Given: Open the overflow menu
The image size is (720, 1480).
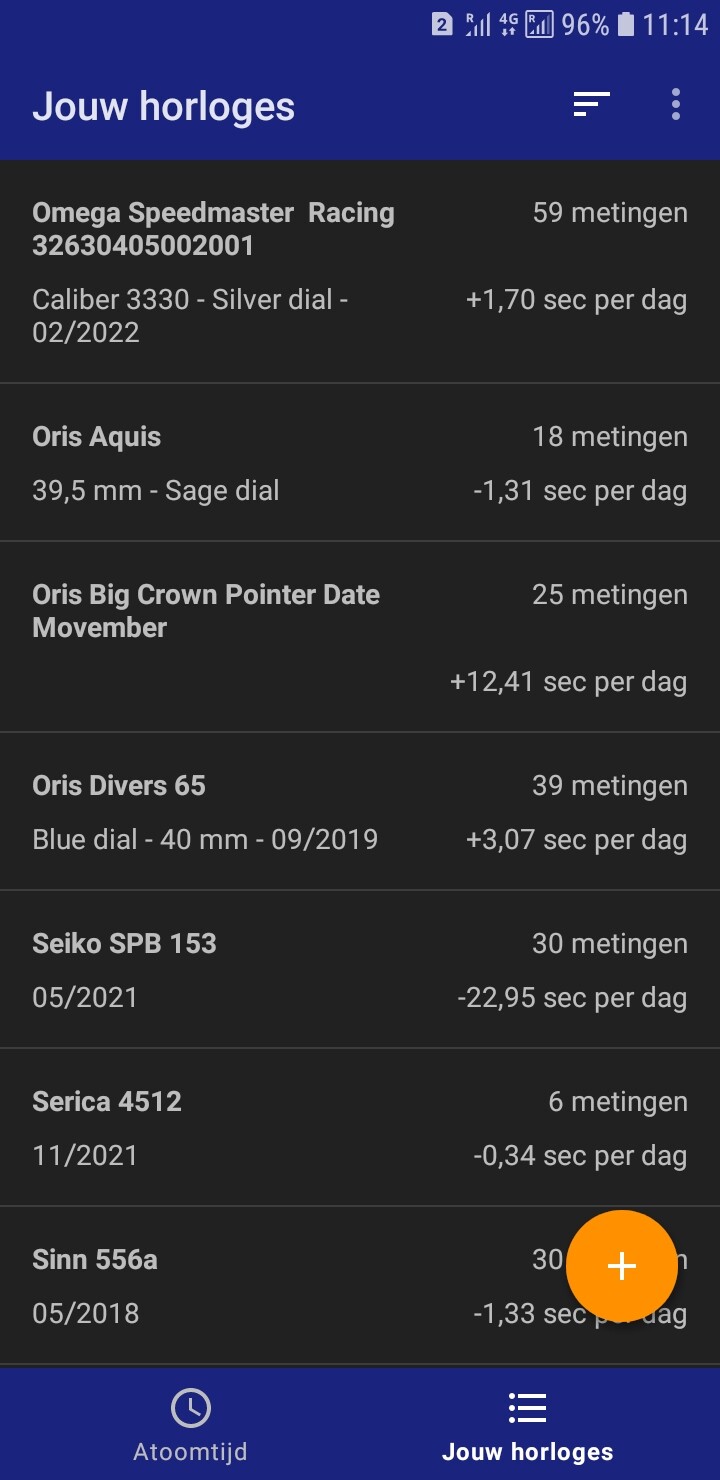Looking at the screenshot, I should [x=676, y=104].
